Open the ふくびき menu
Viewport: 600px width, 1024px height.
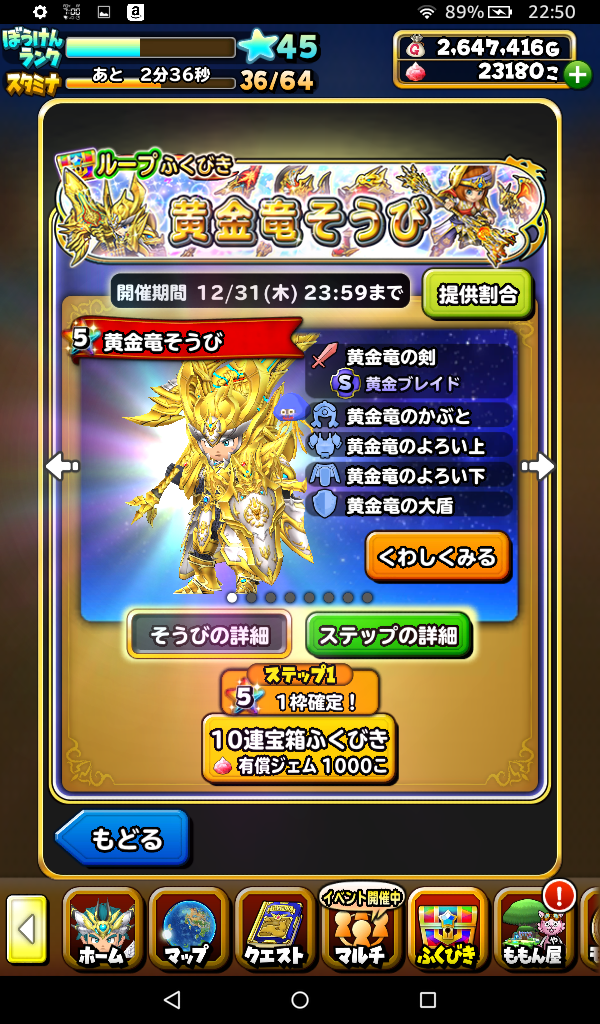(446, 928)
